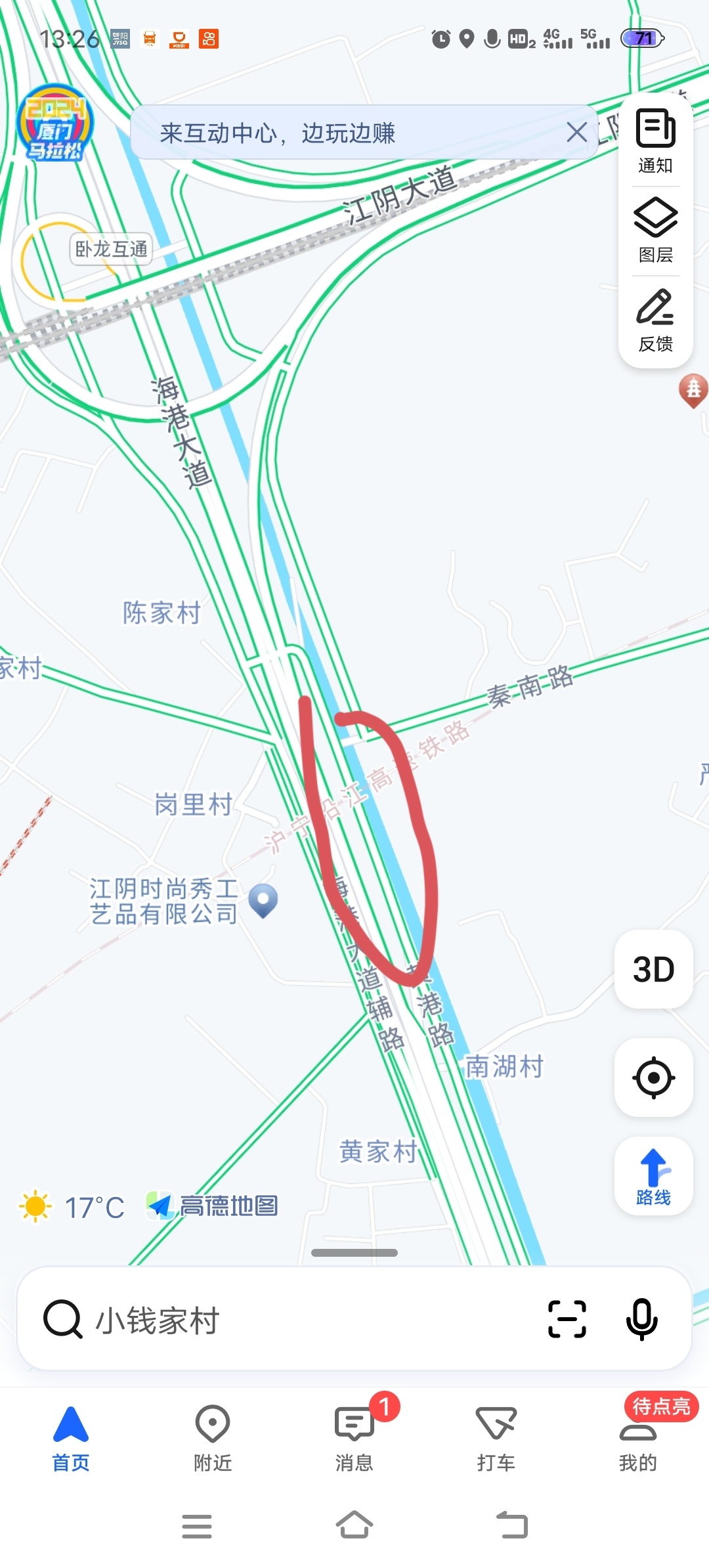This screenshot has height=1568, width=709.
Task: Open the 2024 厦门马拉松 event badge
Action: 55,123
